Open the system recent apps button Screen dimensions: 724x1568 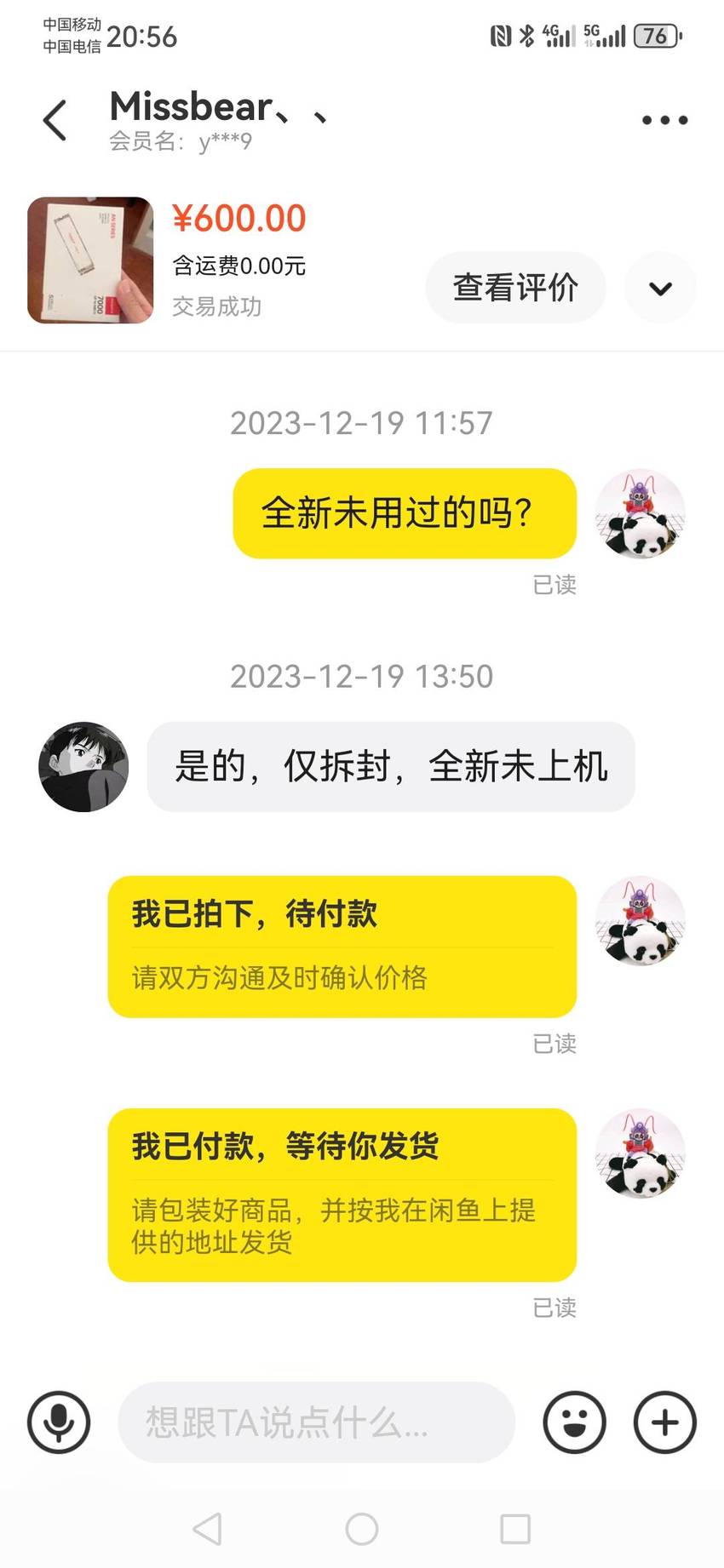515,1529
